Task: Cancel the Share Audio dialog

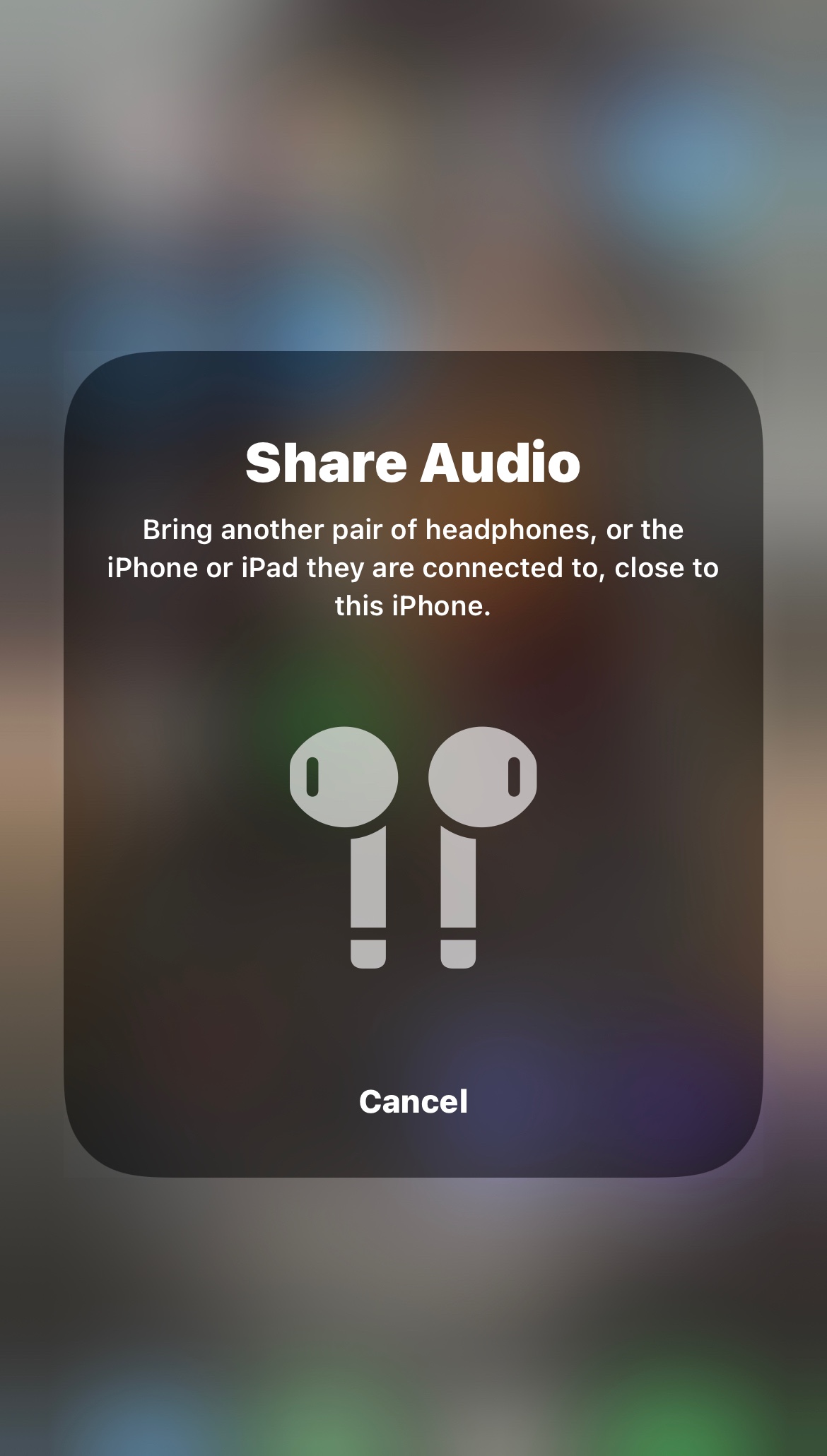Action: click(413, 1101)
